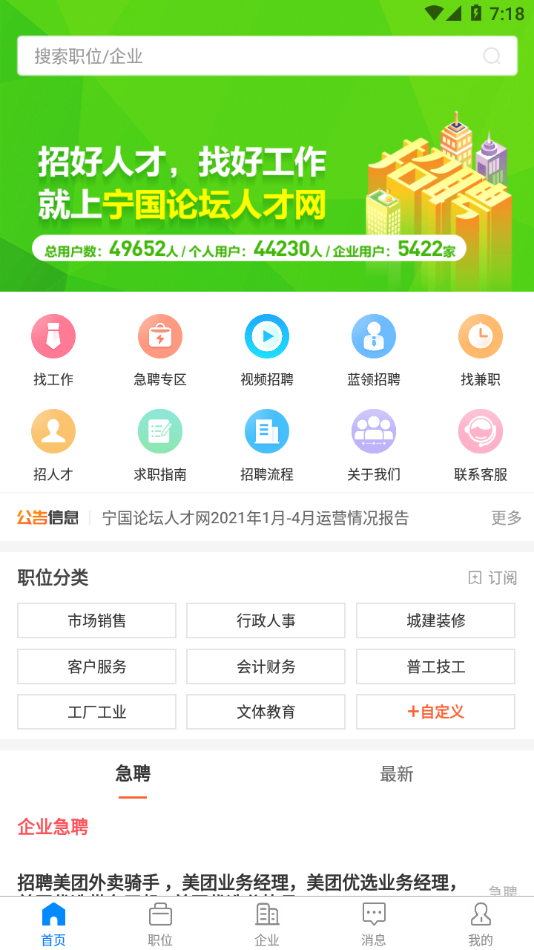The width and height of the screenshot is (534, 950).
Task: Open 招人才 shortcut
Action: [53, 445]
